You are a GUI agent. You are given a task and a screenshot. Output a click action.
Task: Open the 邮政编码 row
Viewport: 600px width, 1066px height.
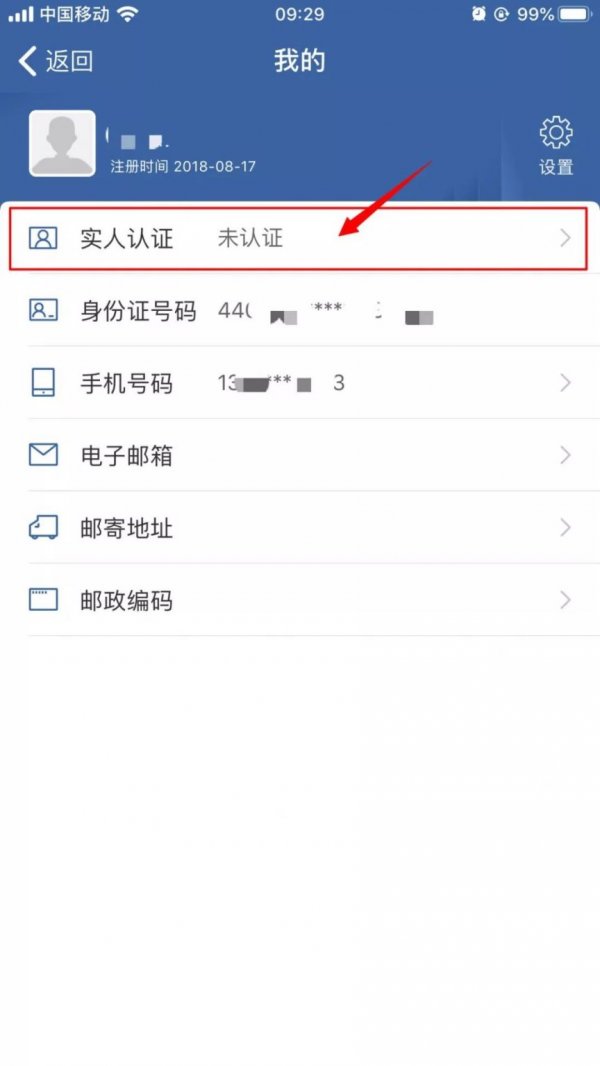click(x=300, y=600)
